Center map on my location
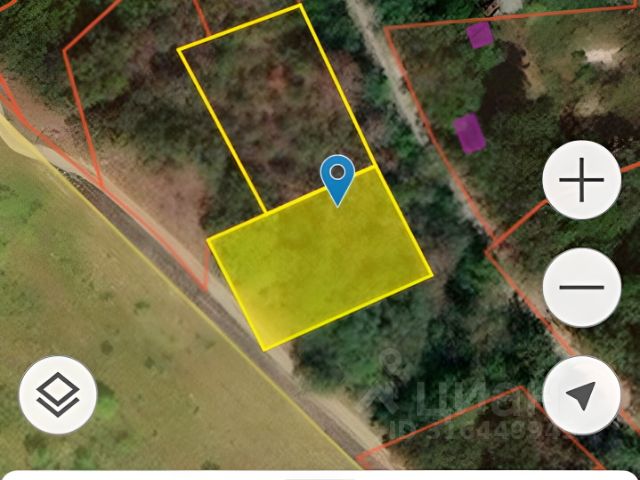Screen dimensions: 640x480 tap(581, 396)
